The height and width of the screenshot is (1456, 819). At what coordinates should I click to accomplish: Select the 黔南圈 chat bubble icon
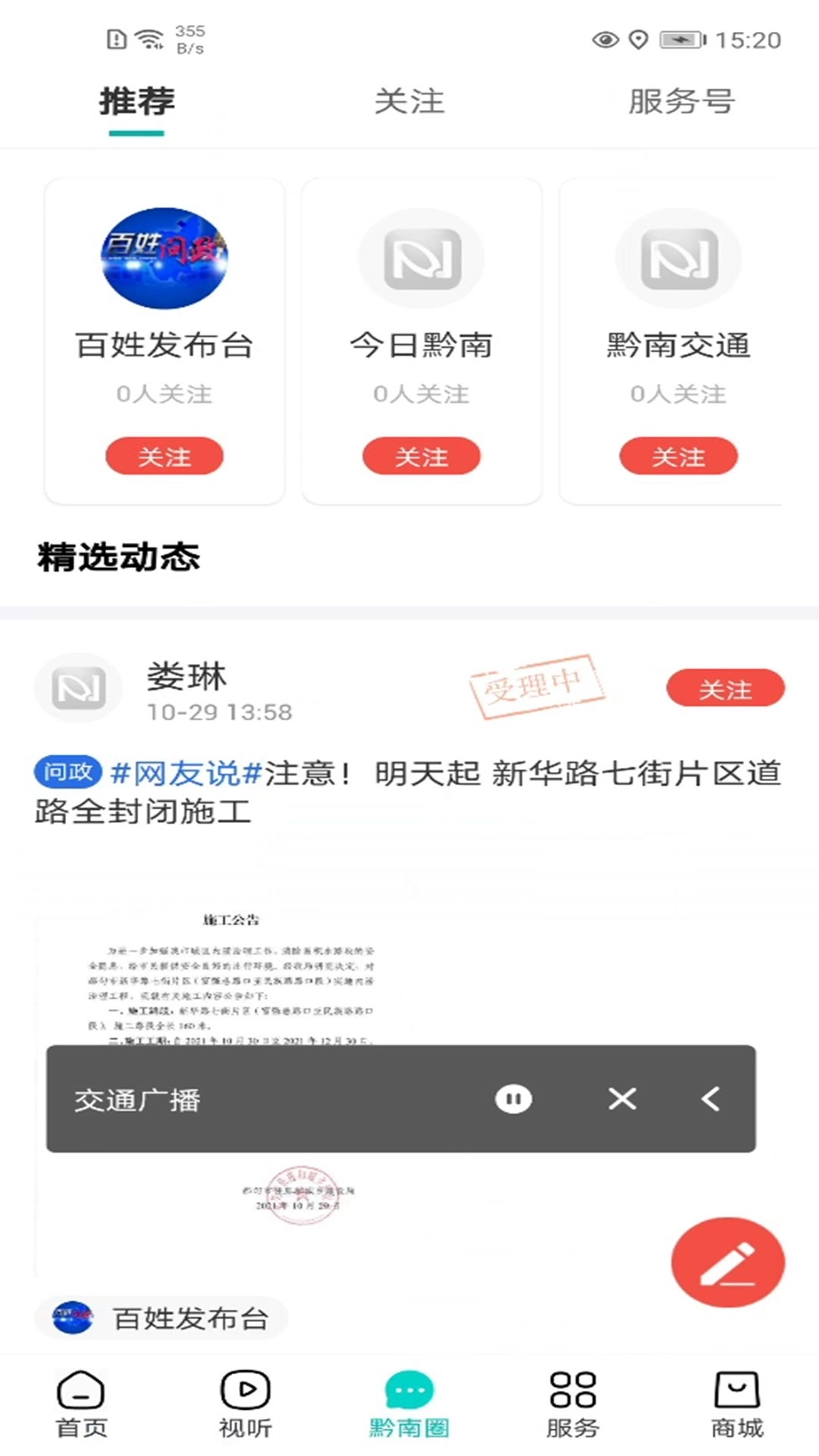[408, 1389]
